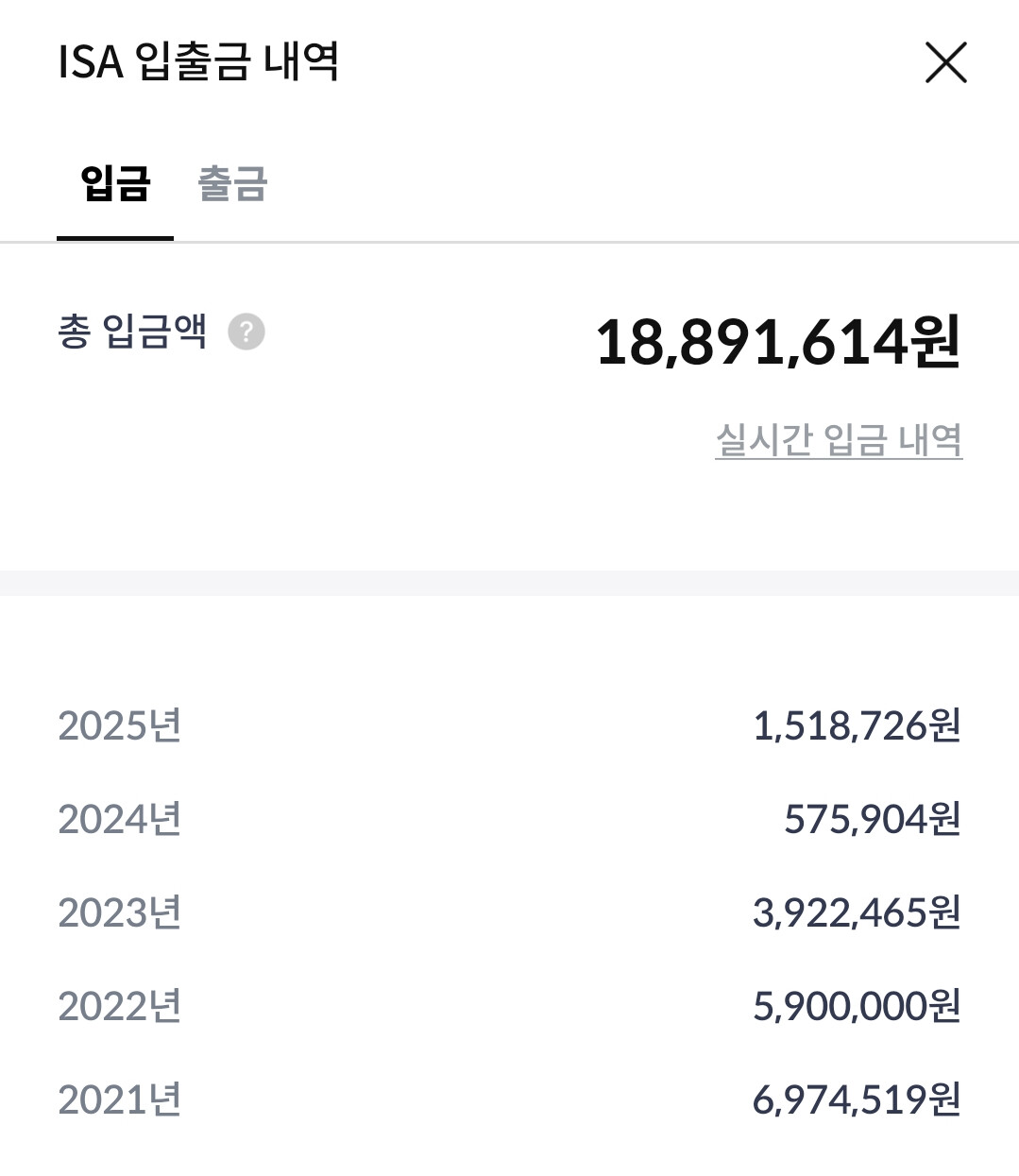
Task: Switch to the 출금 tab
Action: coord(232,183)
